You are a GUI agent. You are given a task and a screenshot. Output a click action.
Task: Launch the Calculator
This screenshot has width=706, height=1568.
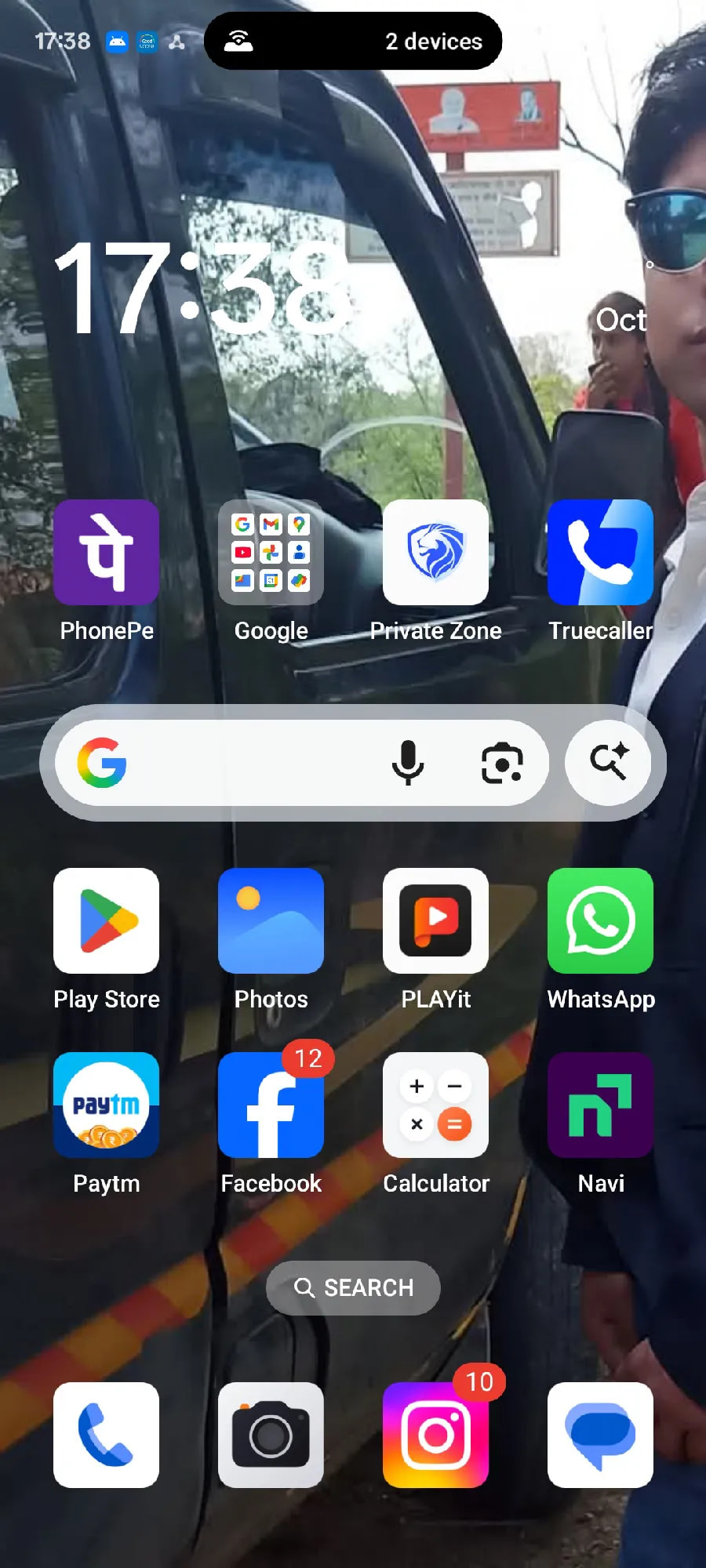(x=435, y=1105)
